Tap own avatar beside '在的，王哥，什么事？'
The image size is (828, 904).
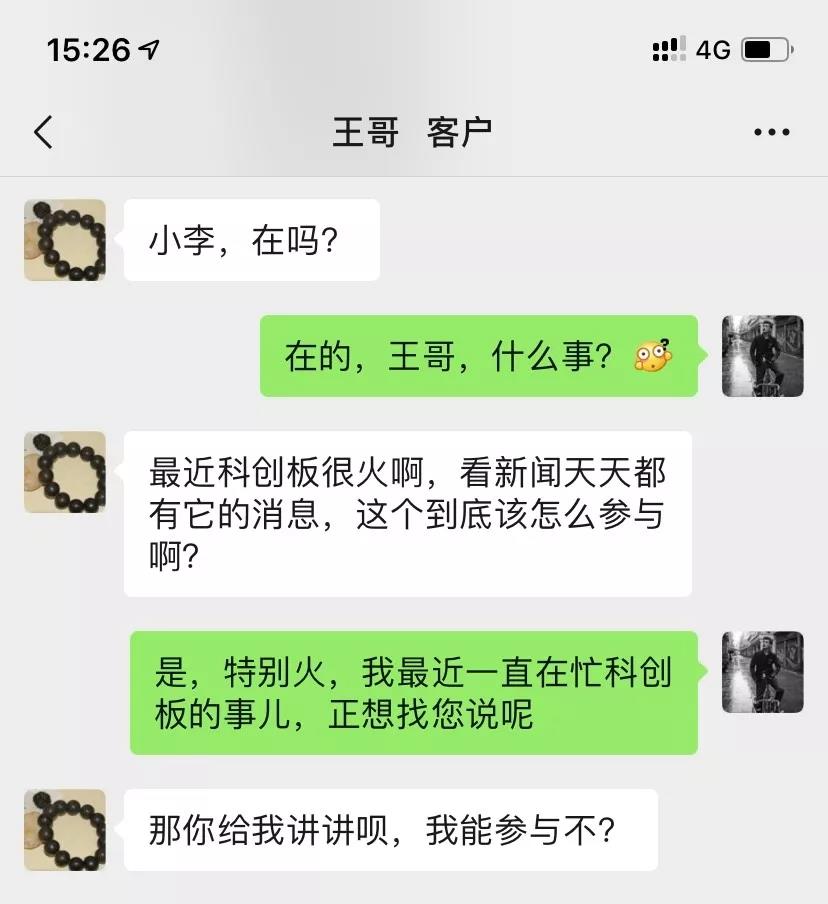762,356
